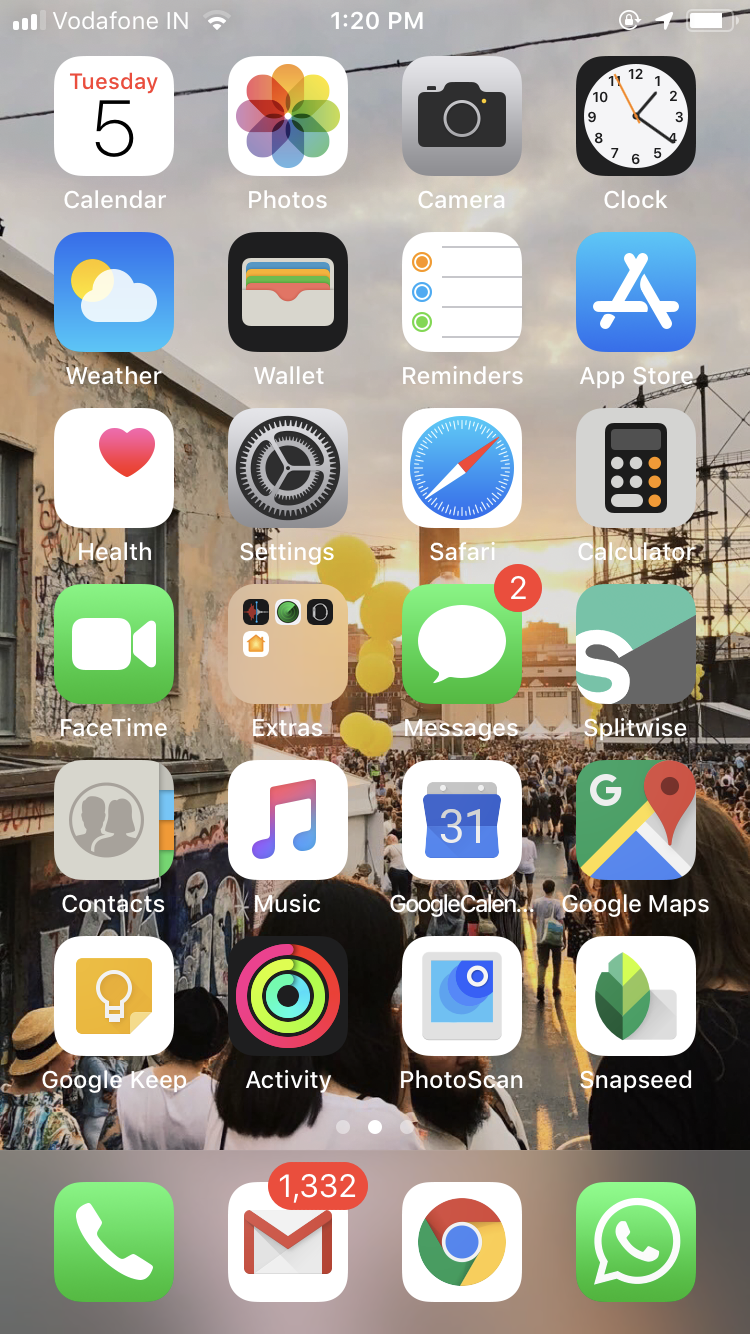Open Messages with 2 unread

pyautogui.click(x=462, y=644)
